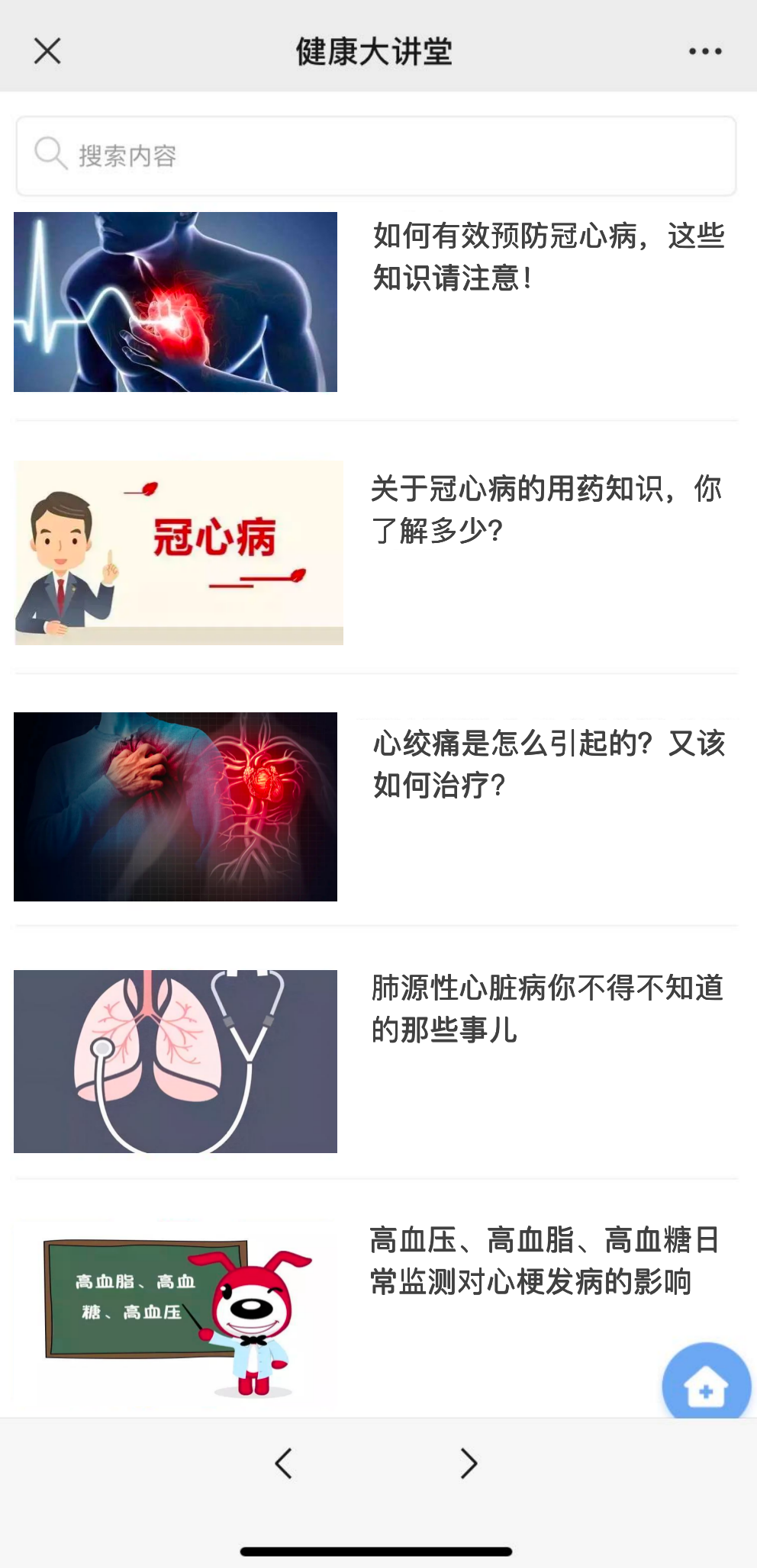Read 关于冠心病的用药知识 article
The width and height of the screenshot is (757, 1568).
tap(546, 509)
